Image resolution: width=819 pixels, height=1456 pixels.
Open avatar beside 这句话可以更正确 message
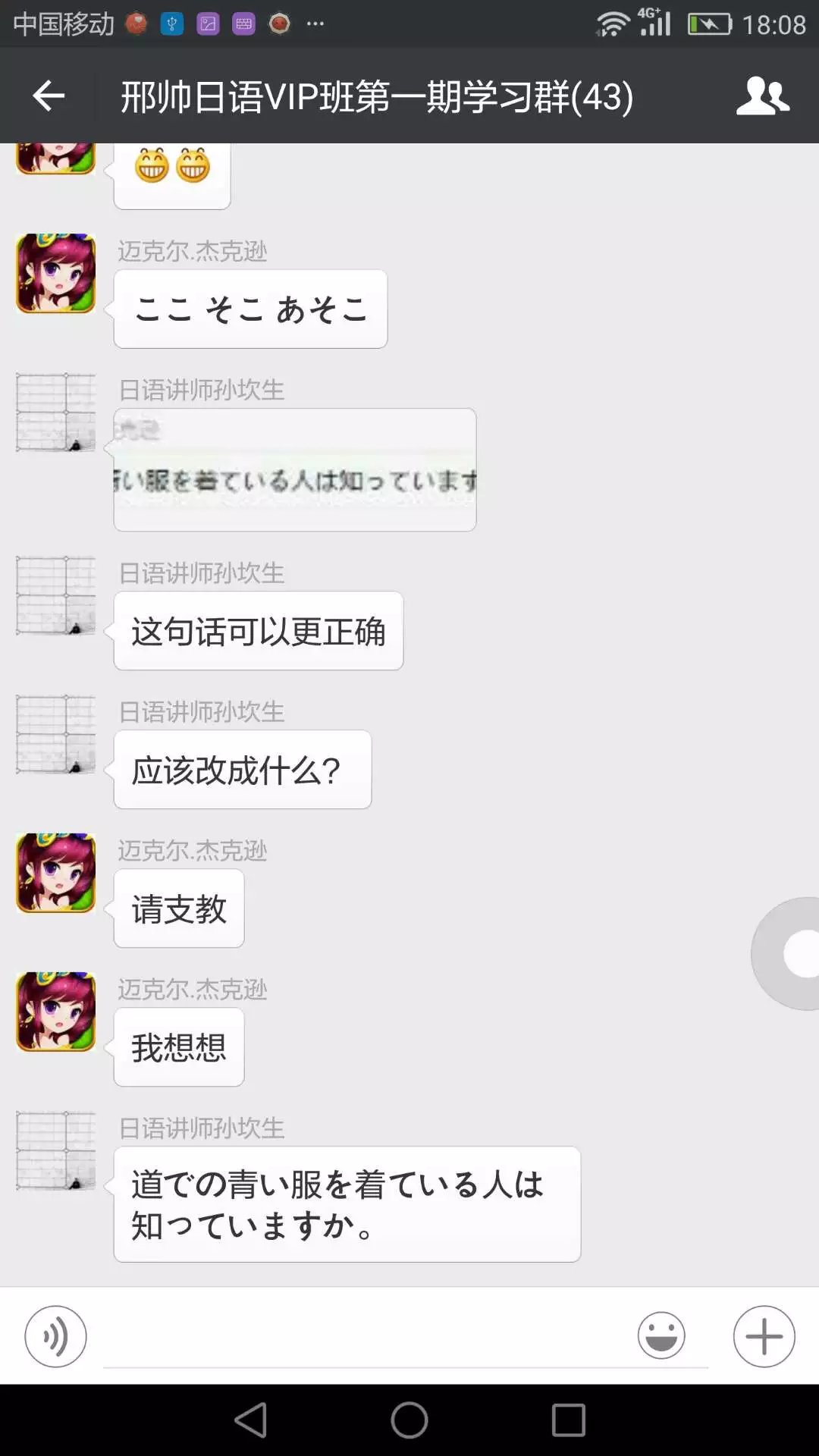point(55,595)
